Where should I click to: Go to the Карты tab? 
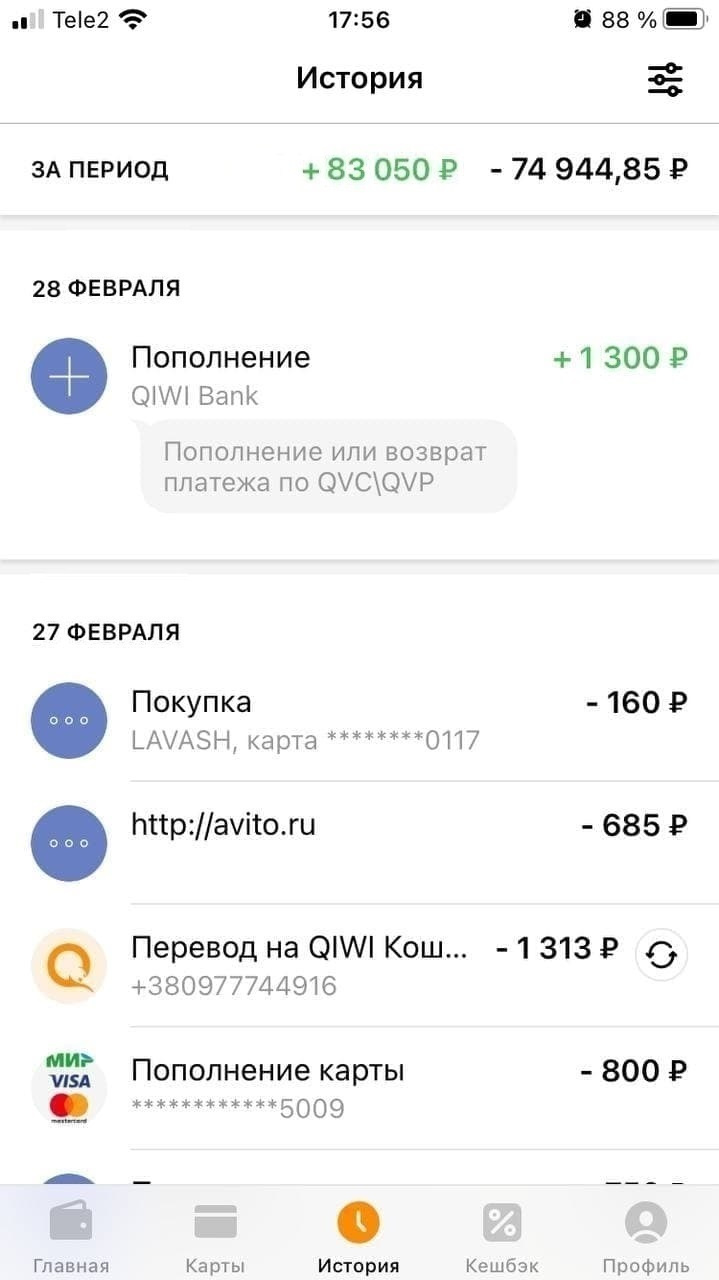(215, 1238)
